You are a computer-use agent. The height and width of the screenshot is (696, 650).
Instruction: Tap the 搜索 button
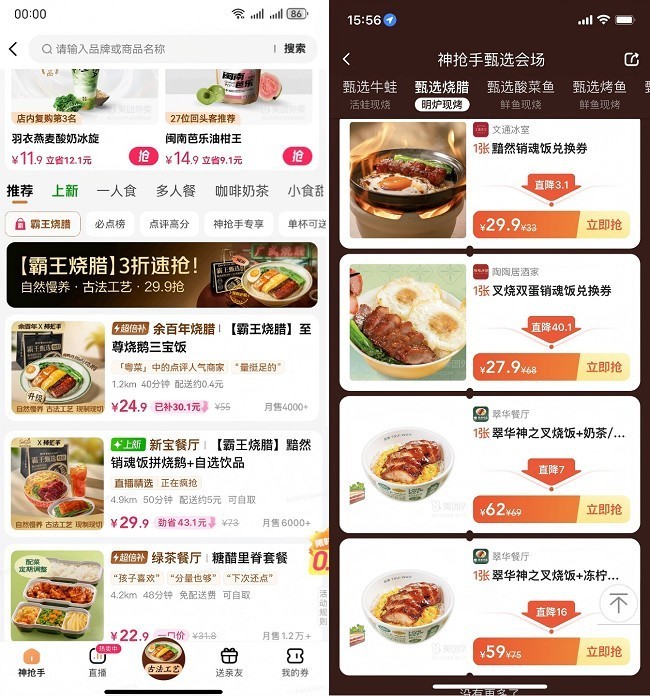pyautogui.click(x=295, y=49)
